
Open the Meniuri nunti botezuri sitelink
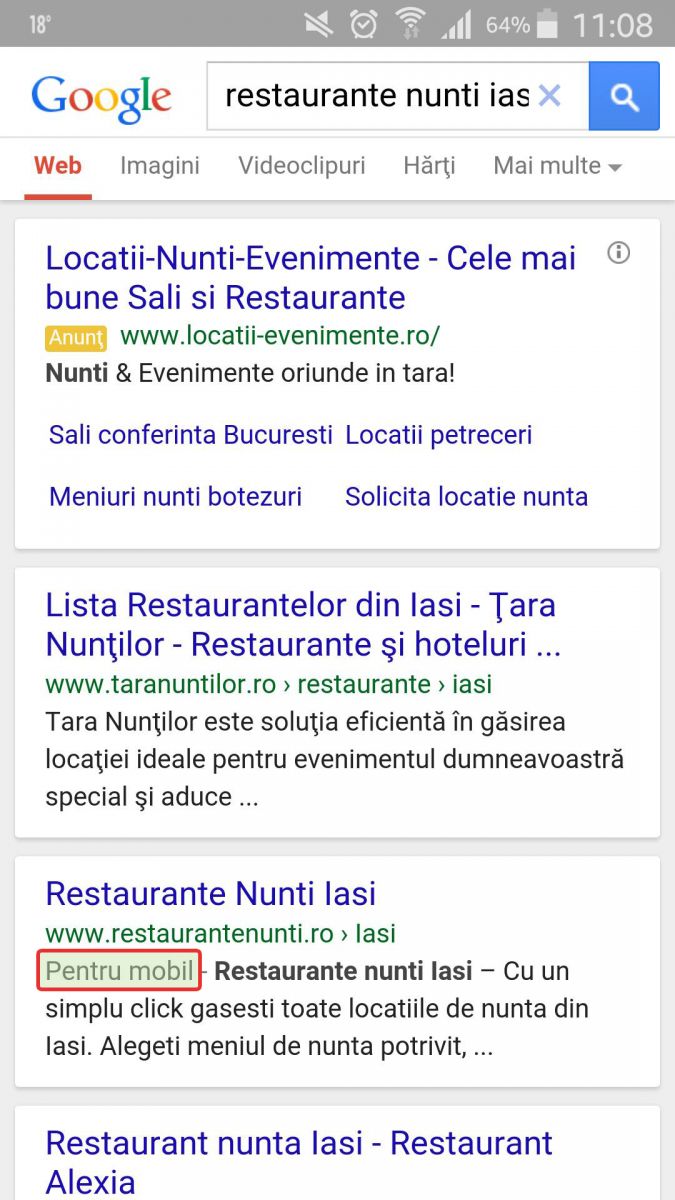176,496
